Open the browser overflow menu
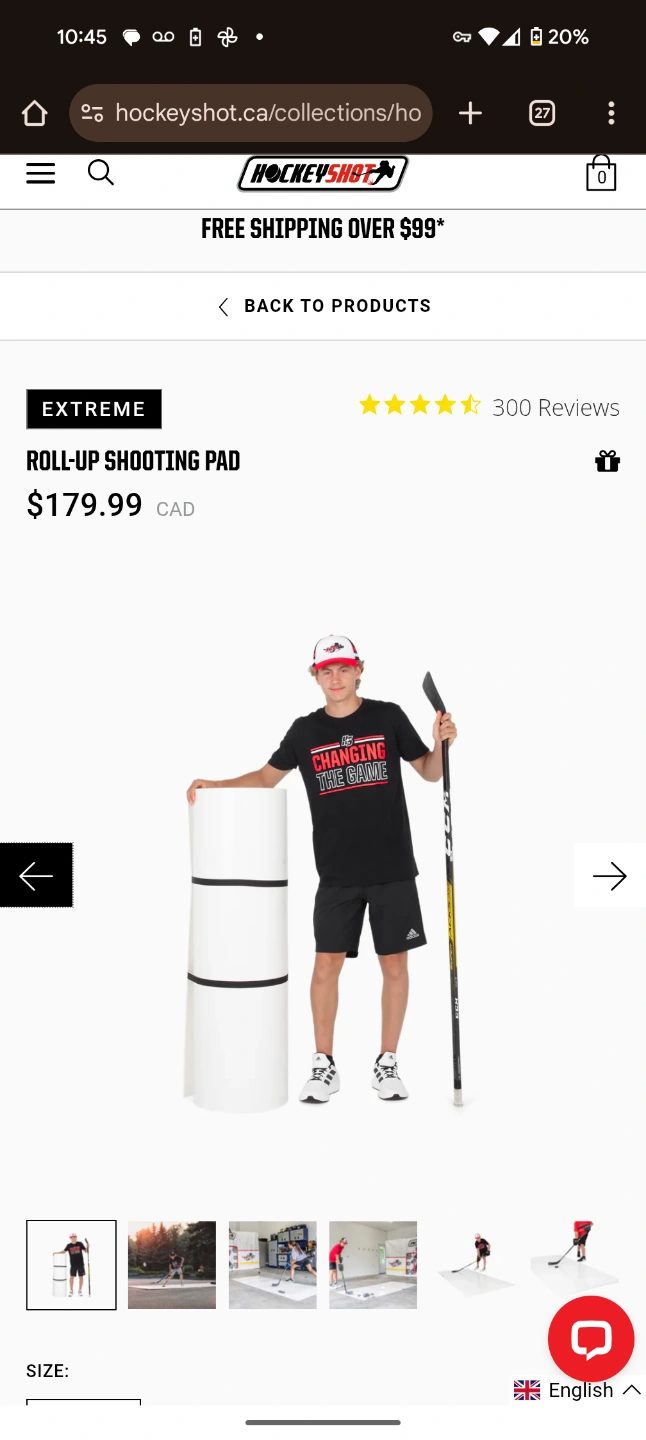 coord(611,113)
